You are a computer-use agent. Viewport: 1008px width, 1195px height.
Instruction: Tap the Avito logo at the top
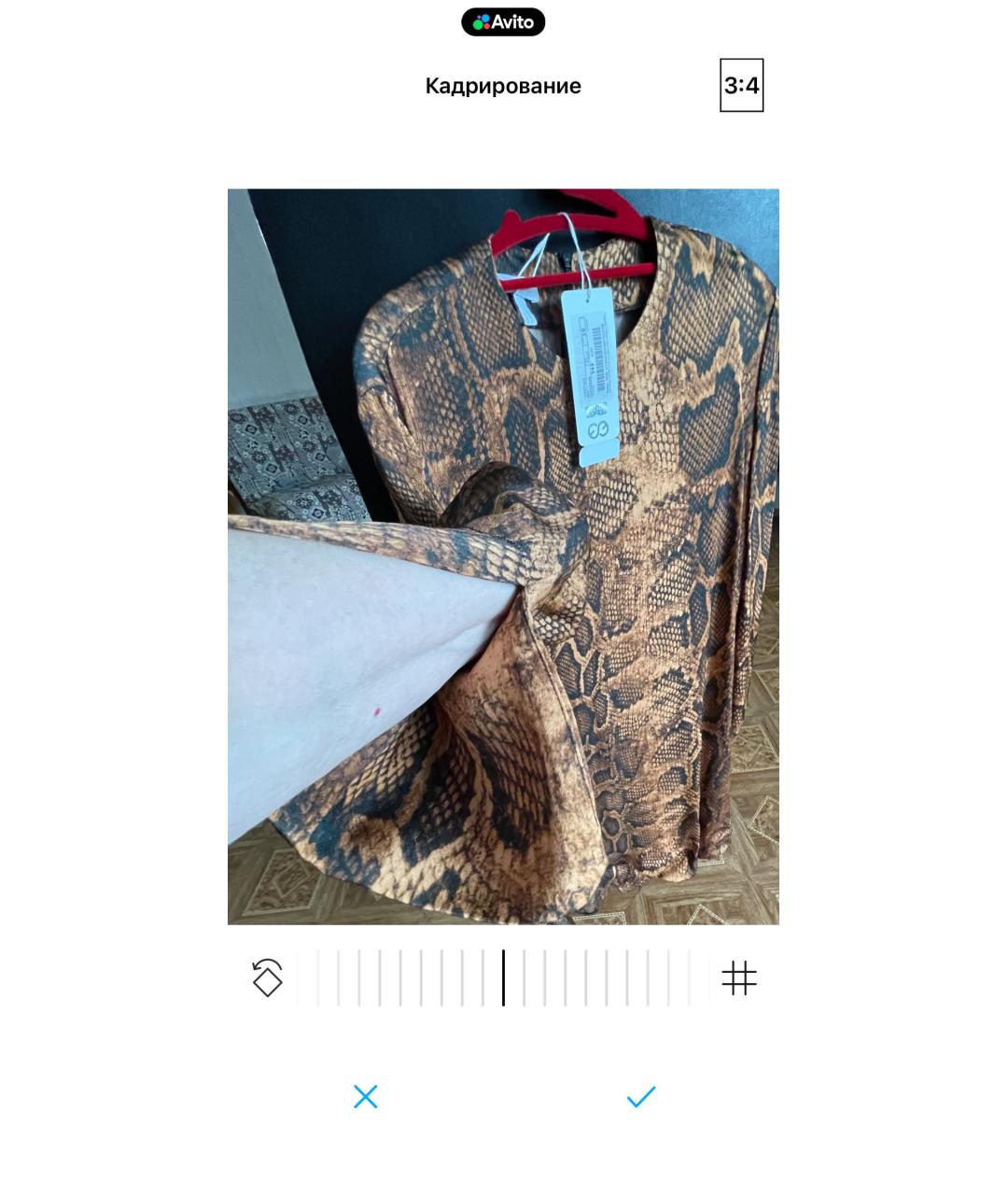click(503, 21)
